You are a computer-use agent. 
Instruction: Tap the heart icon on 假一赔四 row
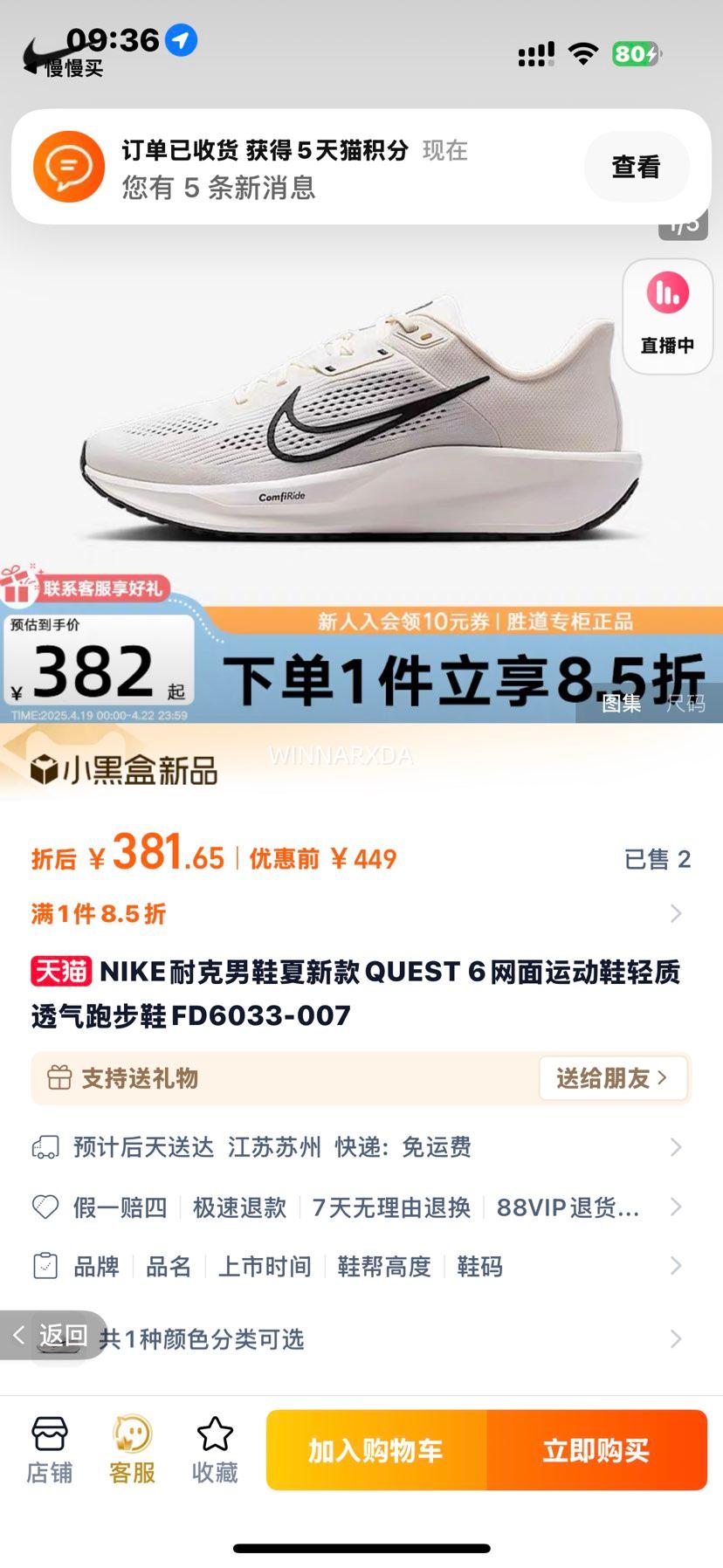click(44, 1207)
